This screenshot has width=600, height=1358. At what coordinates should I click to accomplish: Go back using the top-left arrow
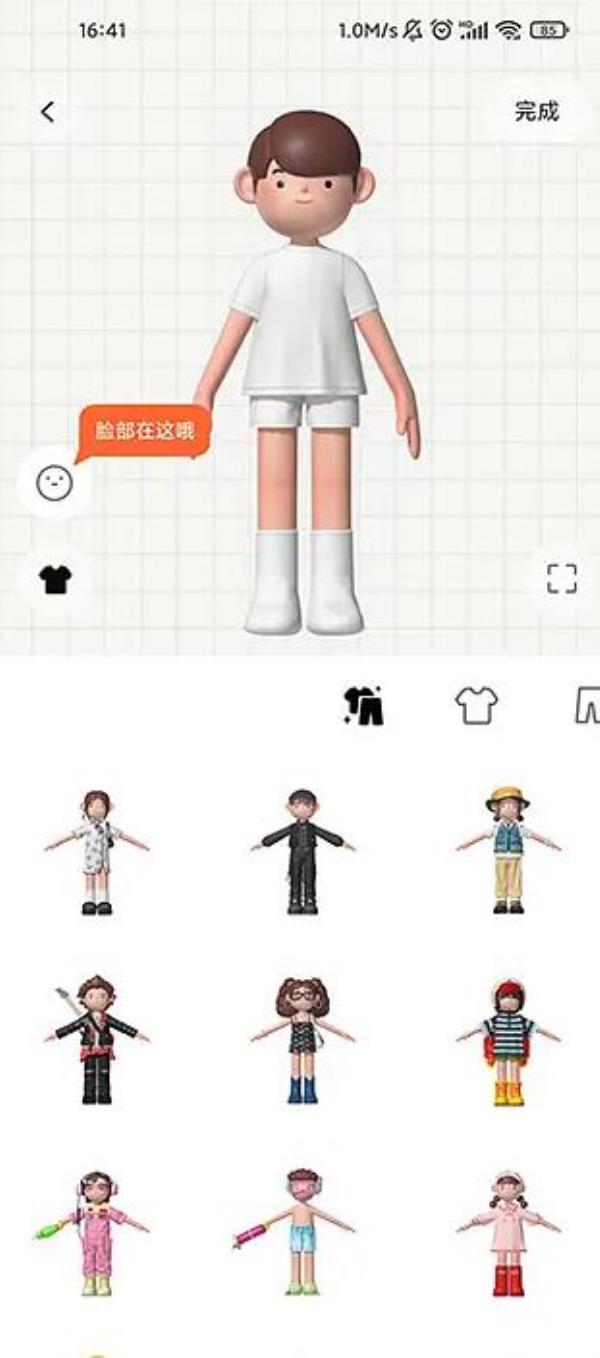tap(47, 112)
